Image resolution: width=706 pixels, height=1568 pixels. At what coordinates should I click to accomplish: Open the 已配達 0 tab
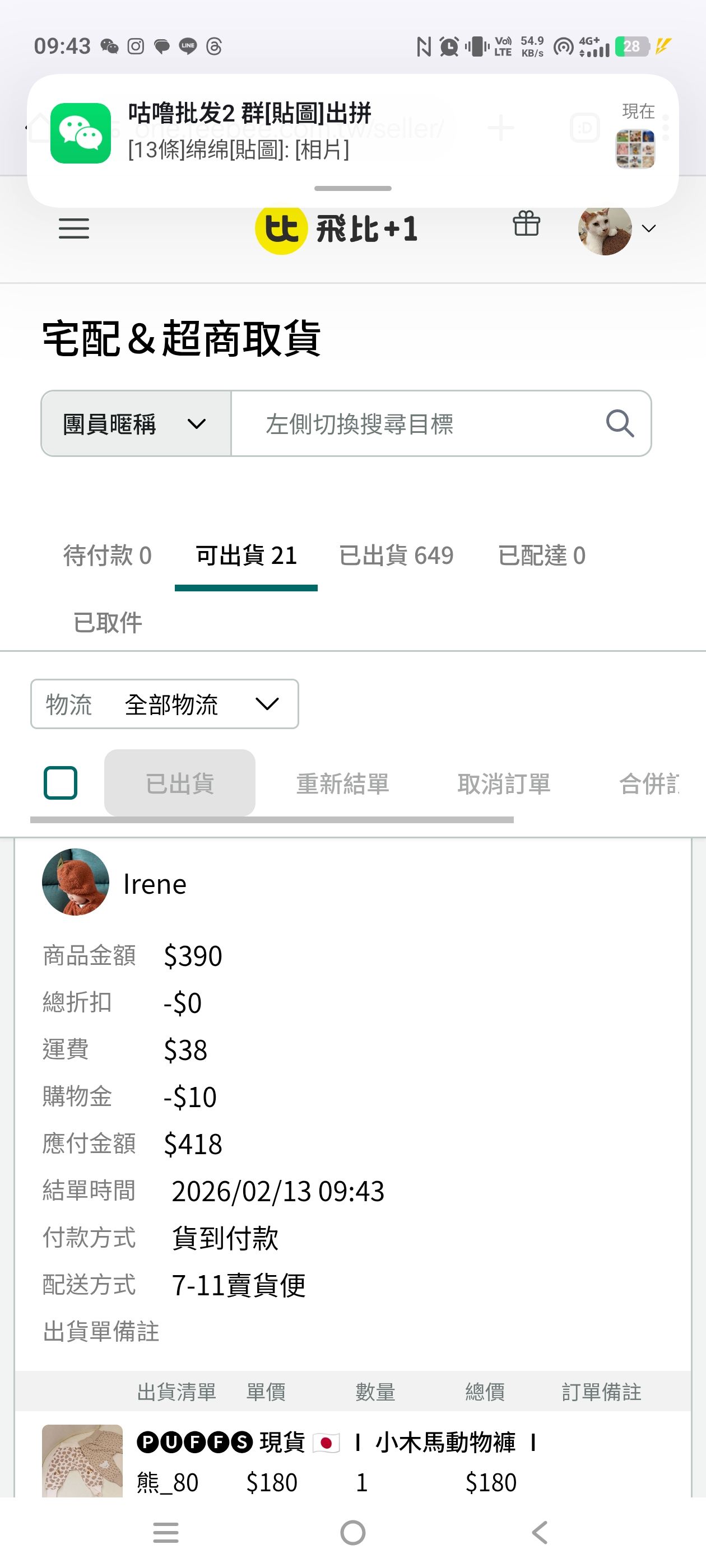[x=541, y=556]
